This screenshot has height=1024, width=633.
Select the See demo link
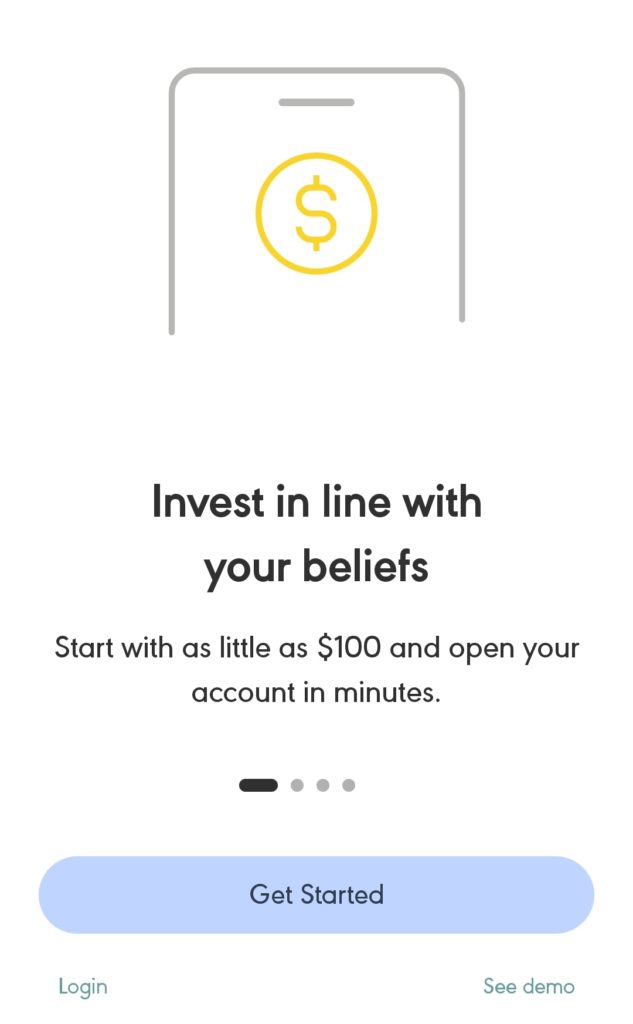tap(528, 985)
